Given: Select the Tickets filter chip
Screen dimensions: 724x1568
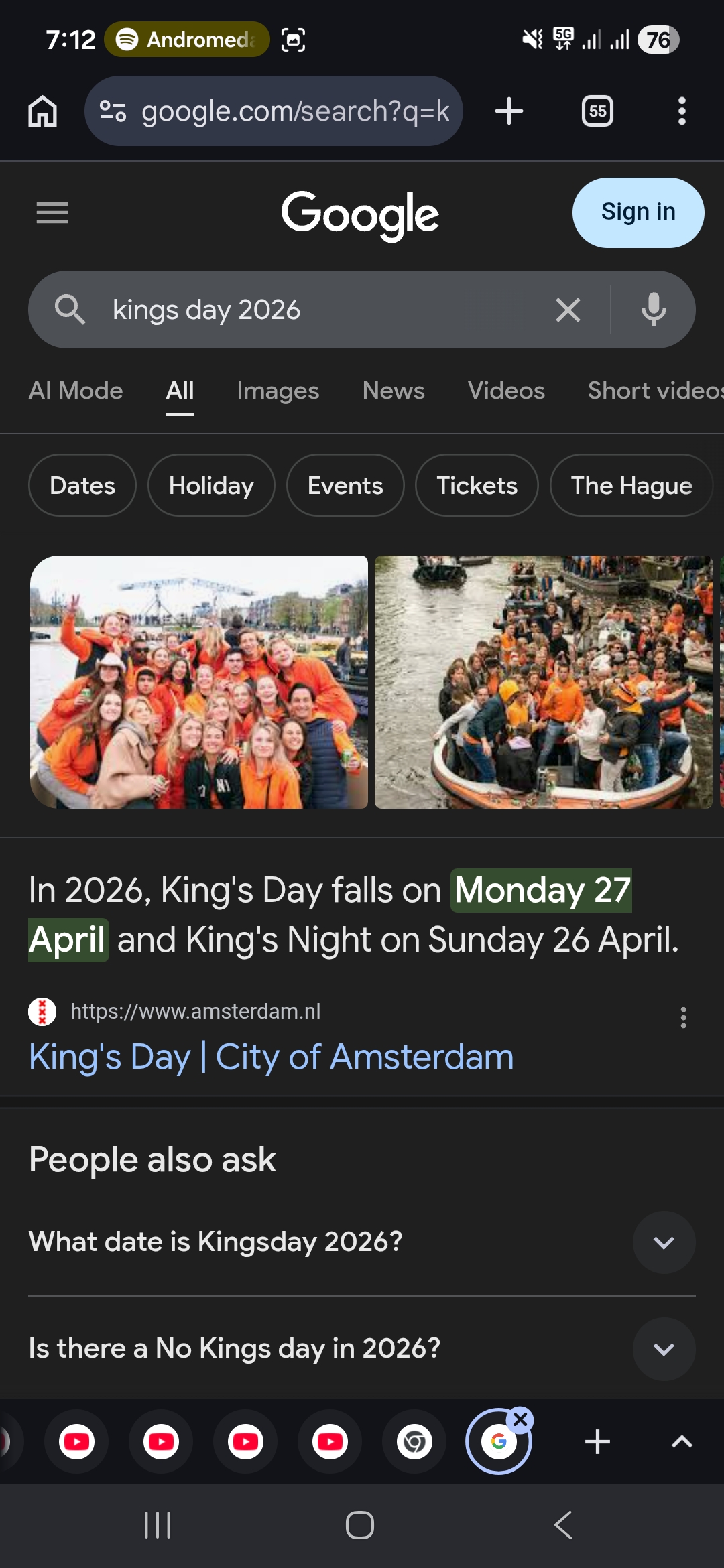Looking at the screenshot, I should tap(477, 485).
